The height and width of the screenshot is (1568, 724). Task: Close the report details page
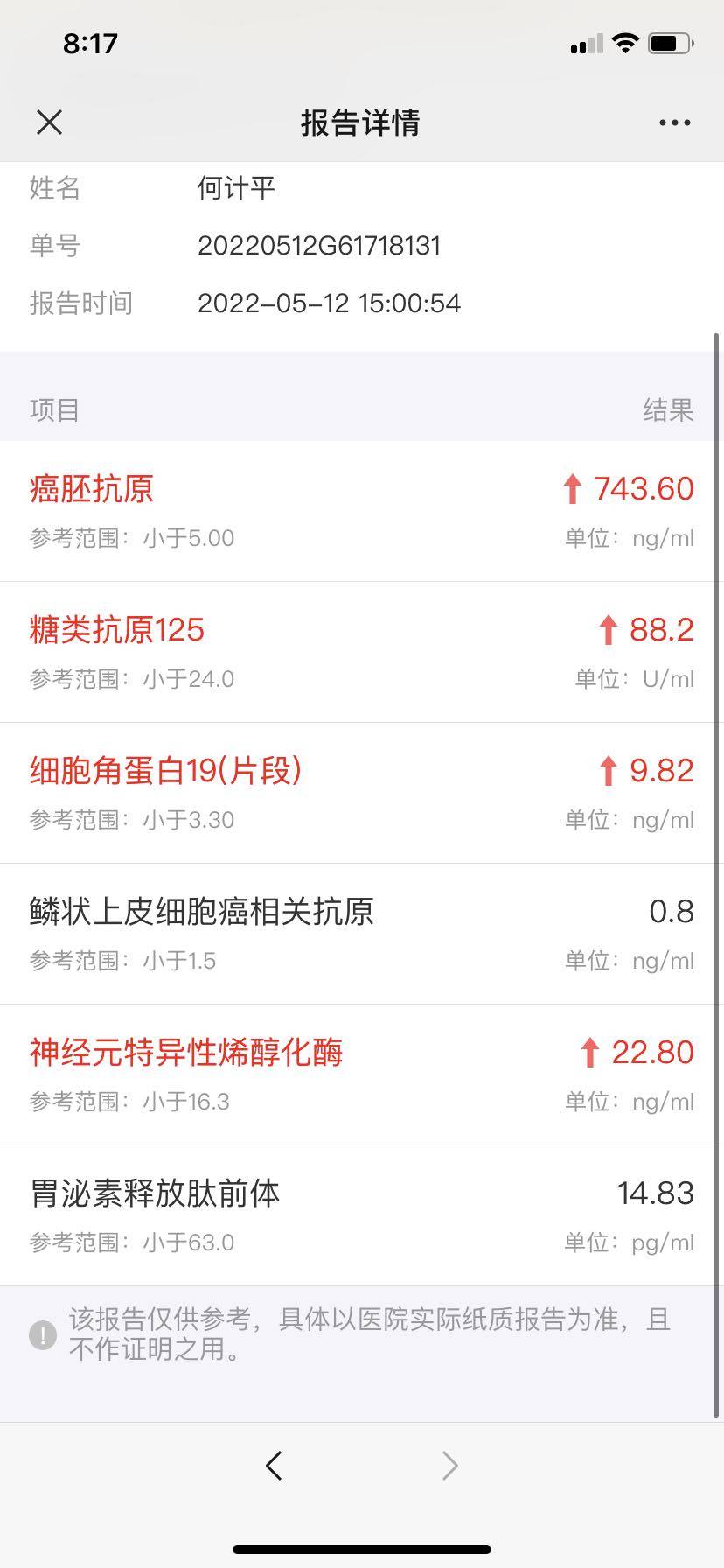click(x=50, y=122)
